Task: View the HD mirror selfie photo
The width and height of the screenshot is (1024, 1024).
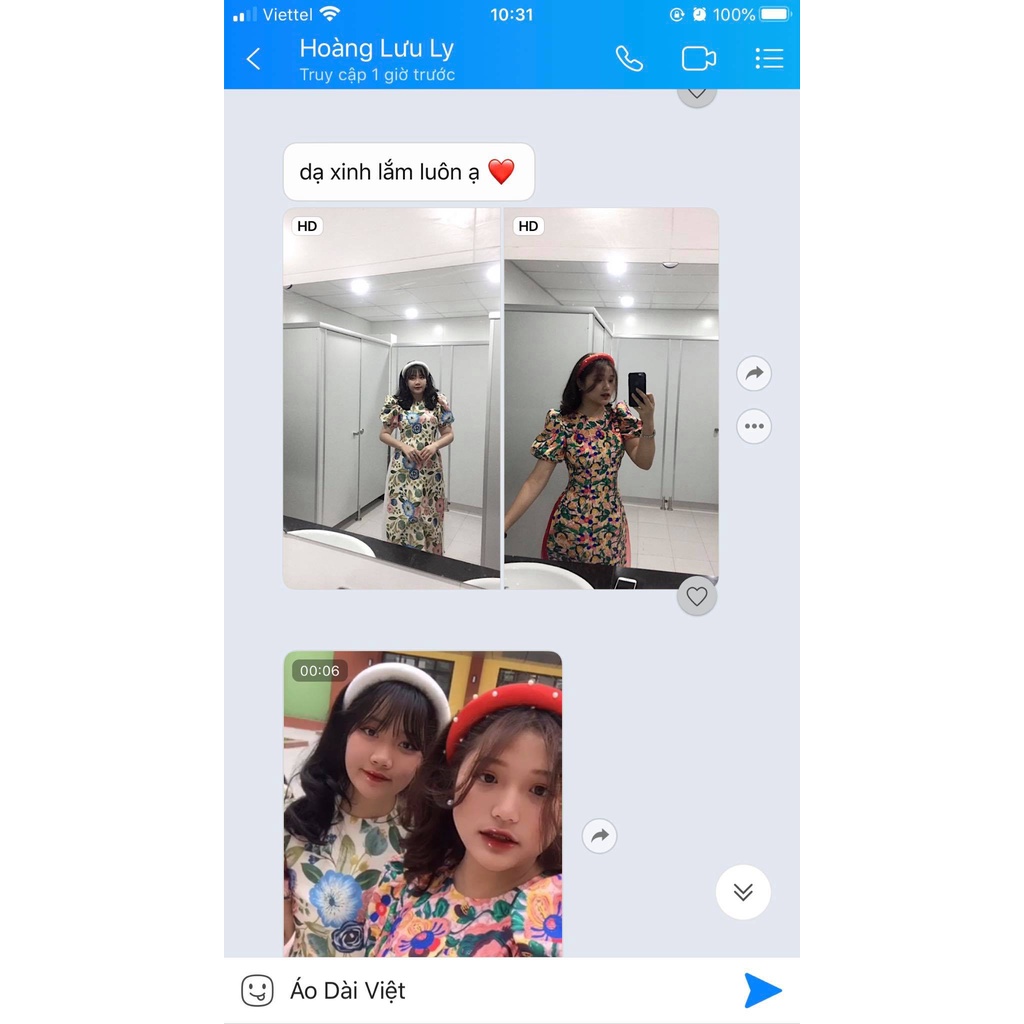Action: pyautogui.click(x=610, y=398)
